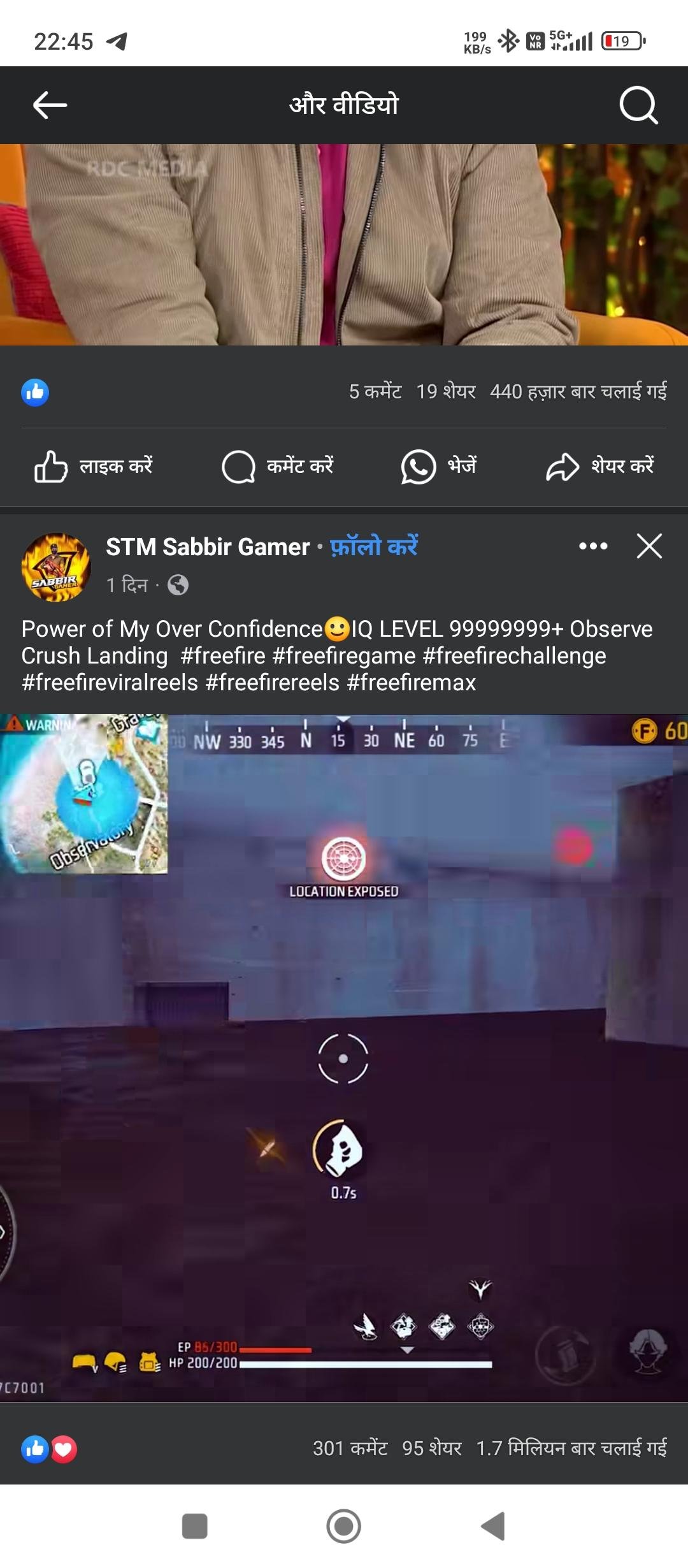
Task: Dismiss STM Sabbir Gamer's post
Action: click(x=649, y=546)
